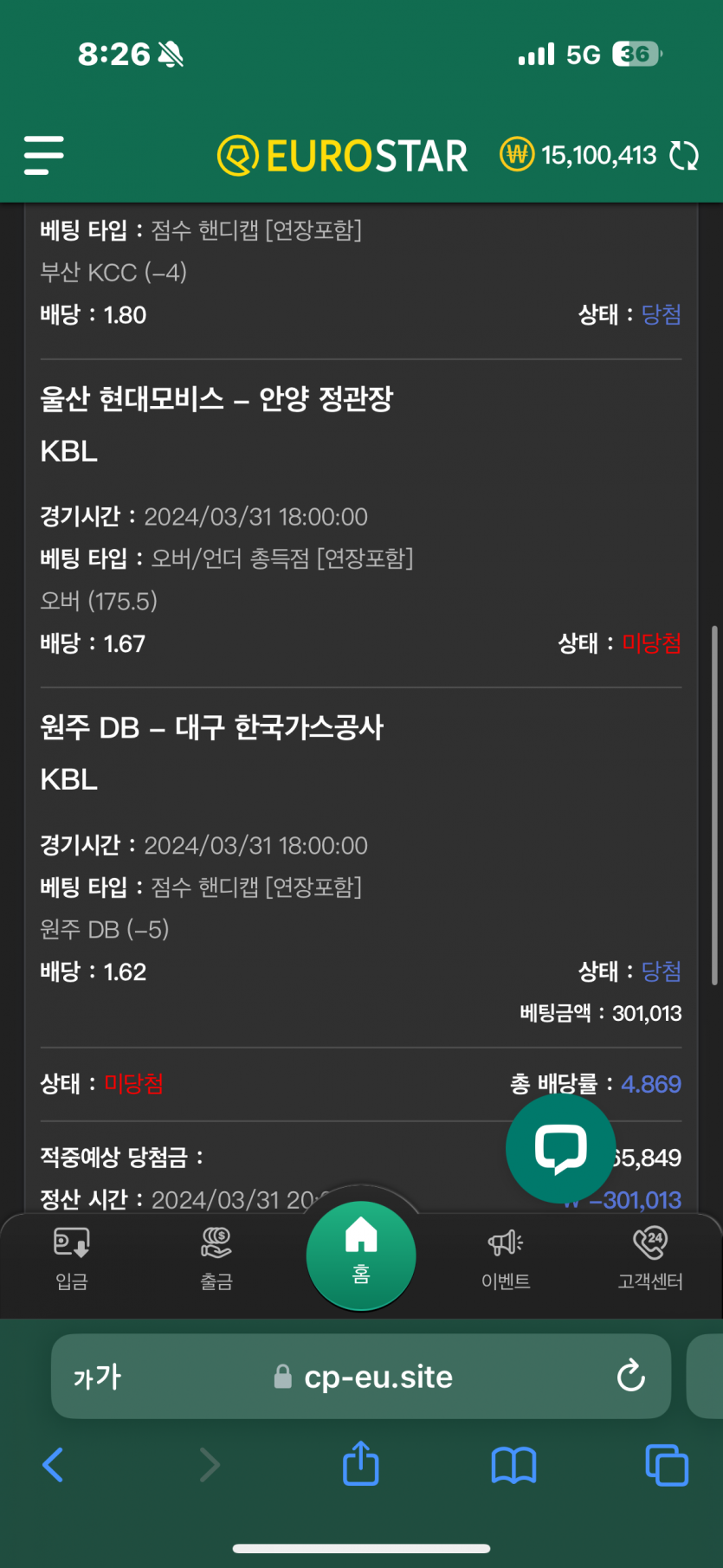
Task: Open the 가가 page settings button
Action: 97,1377
